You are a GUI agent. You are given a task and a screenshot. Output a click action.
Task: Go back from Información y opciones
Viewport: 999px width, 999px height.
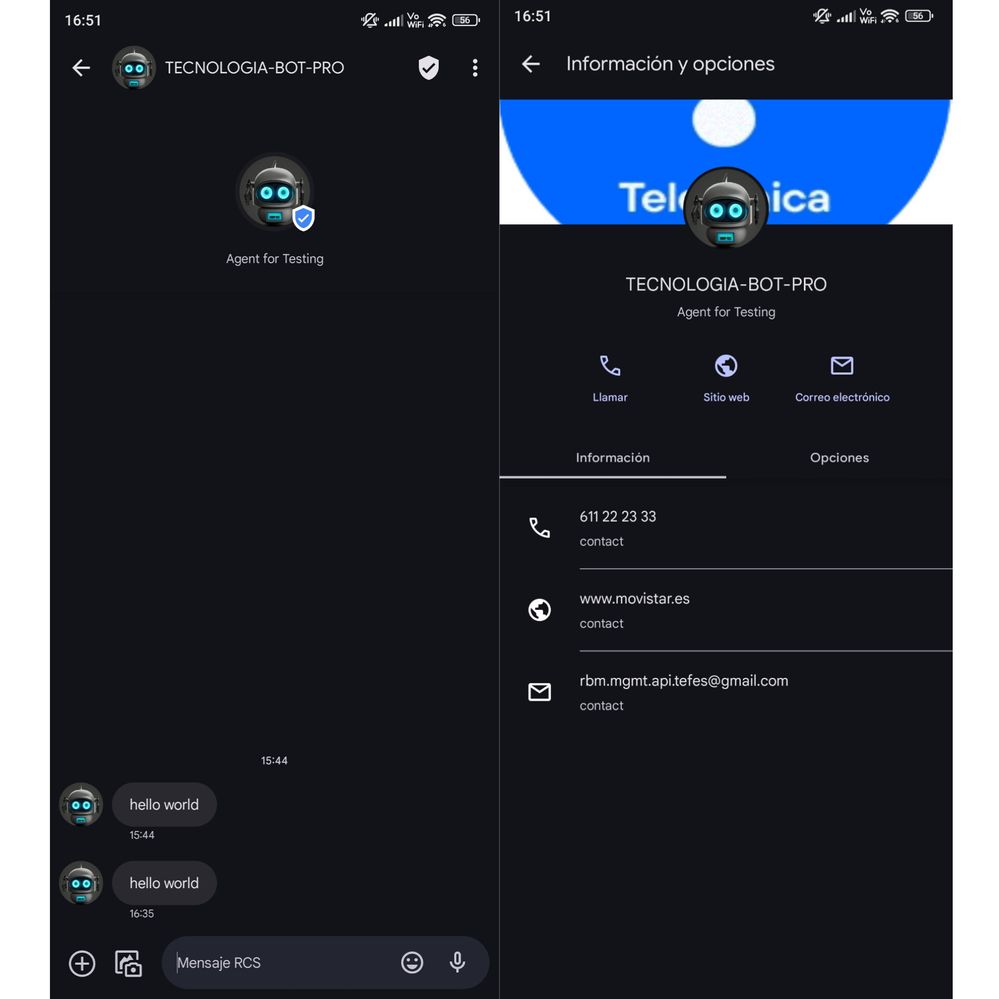[x=531, y=64]
